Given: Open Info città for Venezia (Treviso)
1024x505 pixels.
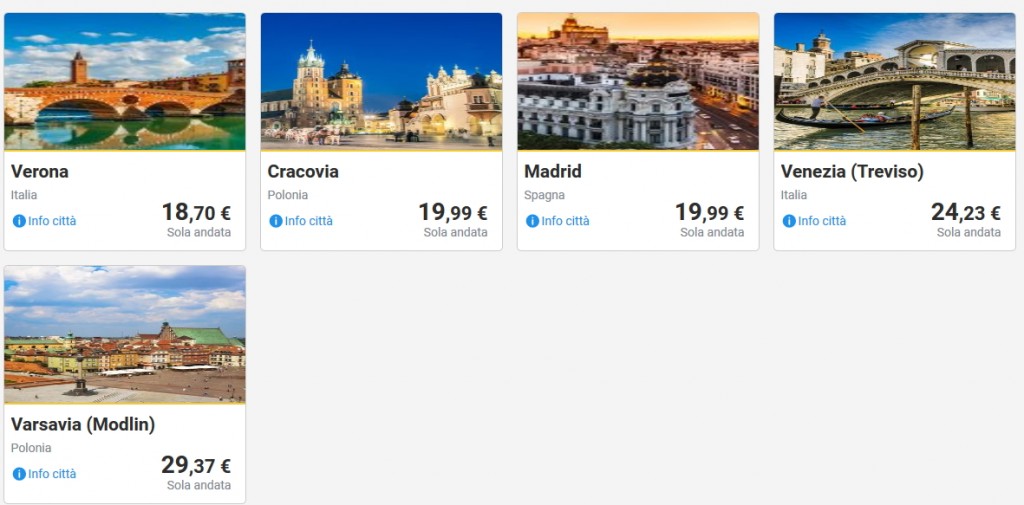Looking at the screenshot, I should point(815,221).
